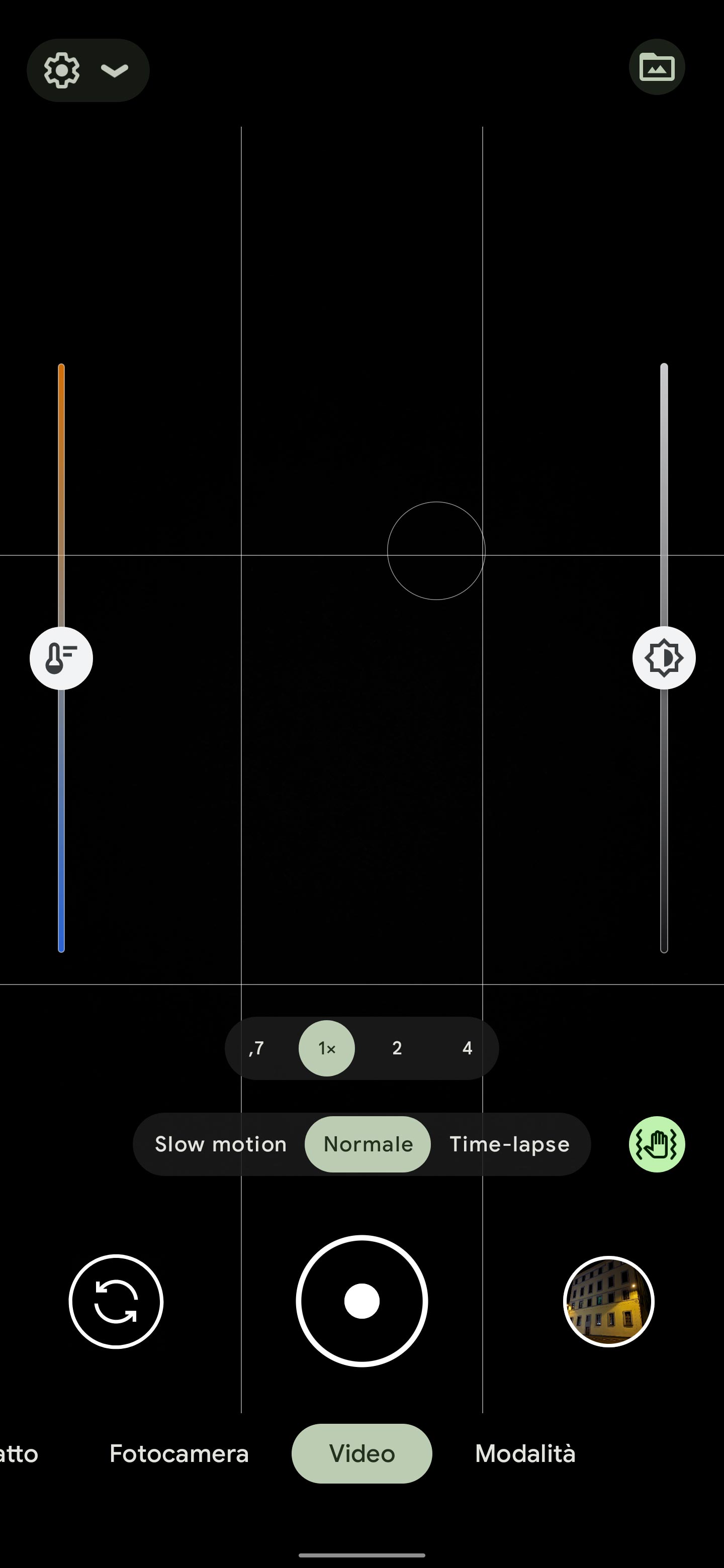Open the last captured photo thumbnail
This screenshot has width=724, height=1568.
(608, 1302)
